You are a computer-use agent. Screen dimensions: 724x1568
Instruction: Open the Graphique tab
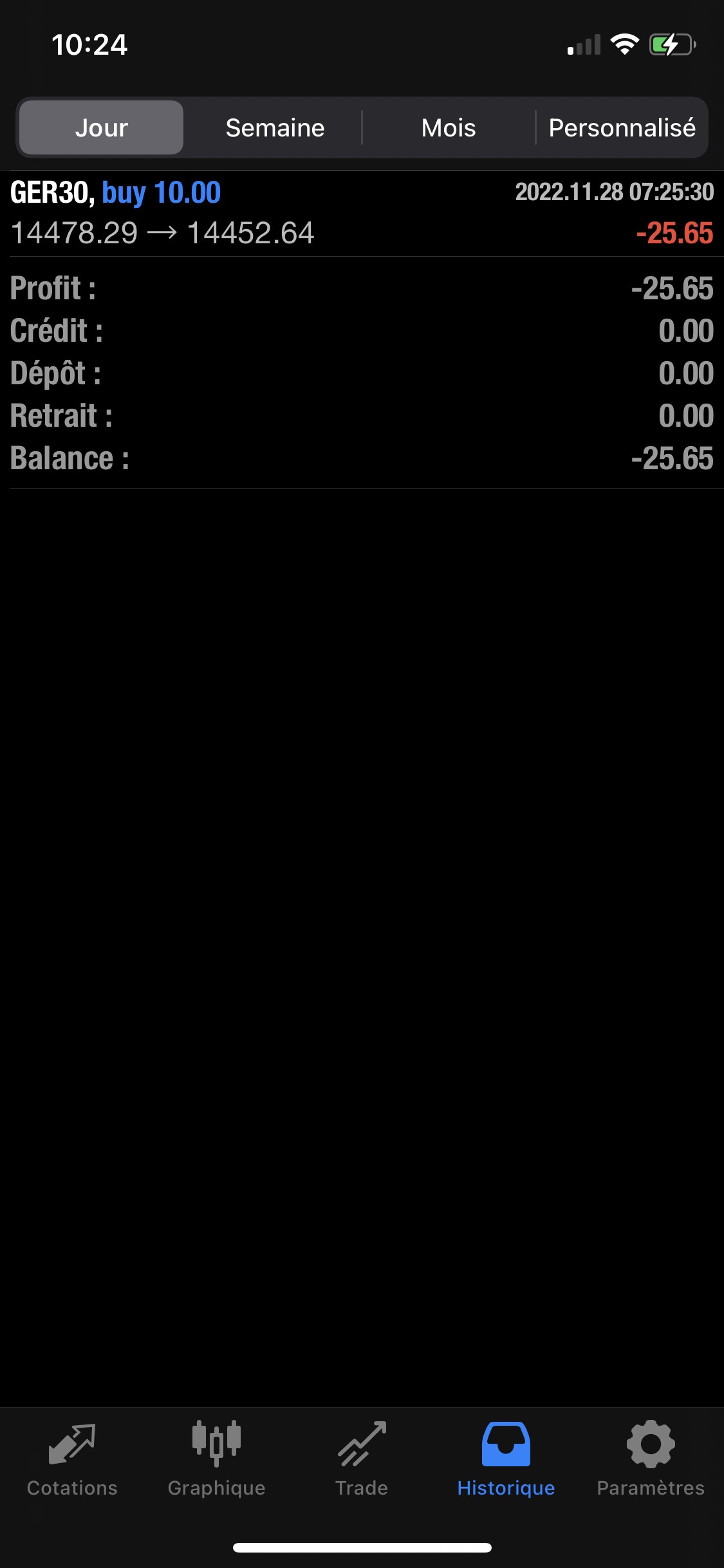[217, 1459]
